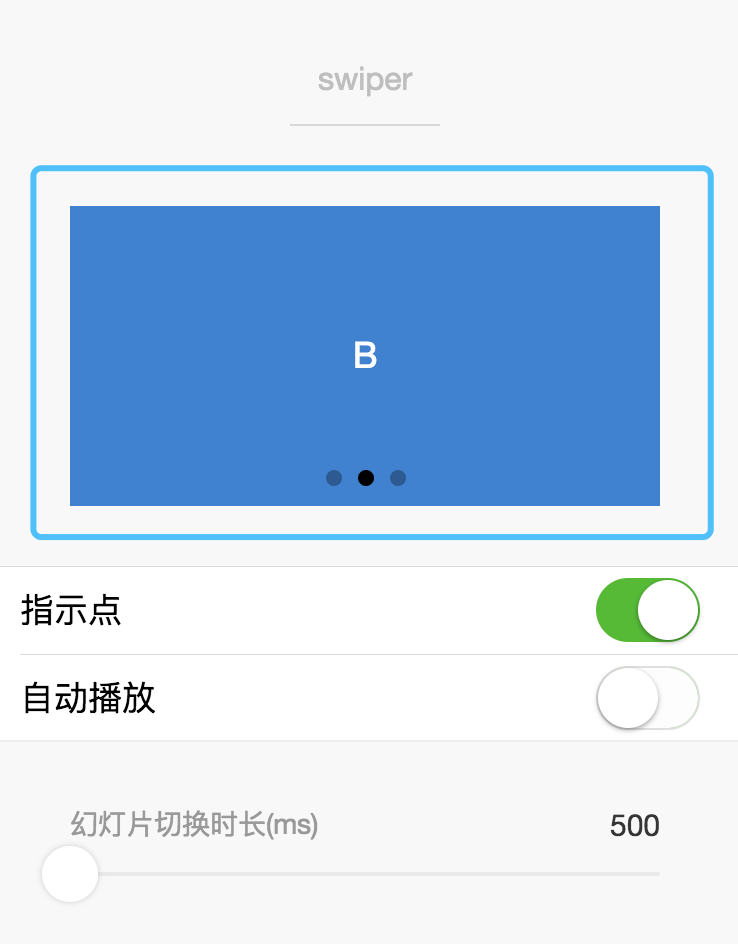738x944 pixels.
Task: Tap the leftmost faded indicator dot
Action: (x=333, y=478)
